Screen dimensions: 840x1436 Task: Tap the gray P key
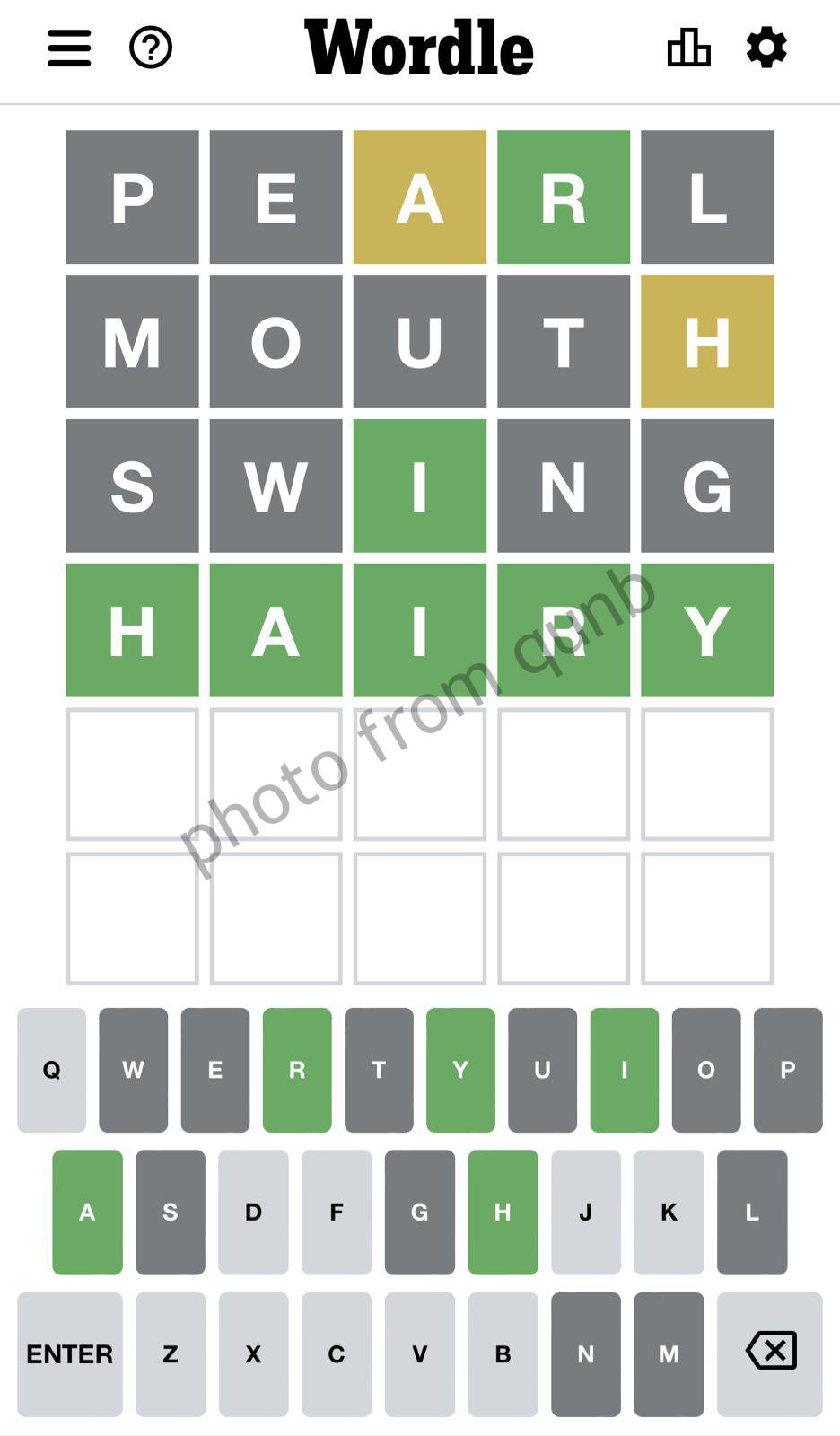pyautogui.click(x=787, y=1070)
